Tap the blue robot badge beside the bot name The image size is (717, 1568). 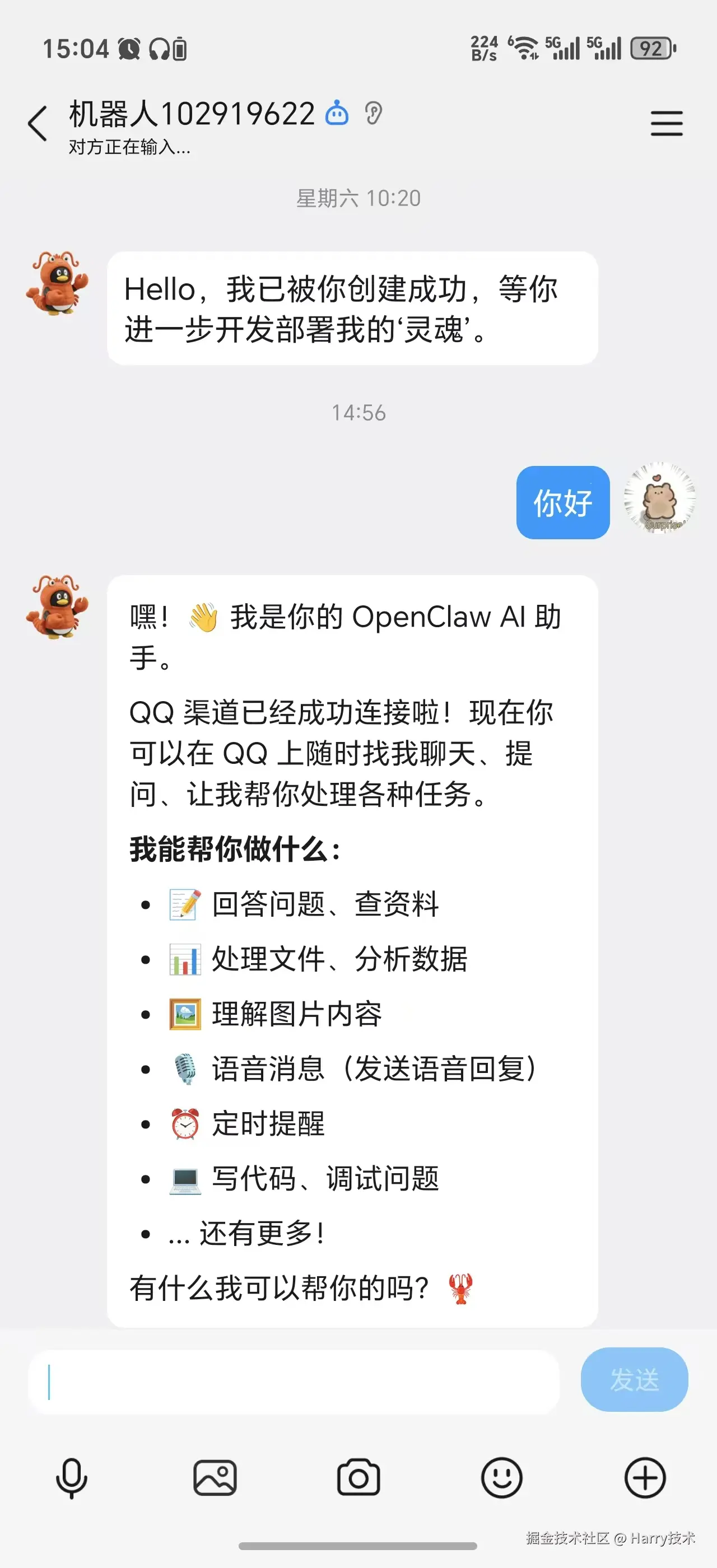click(337, 113)
